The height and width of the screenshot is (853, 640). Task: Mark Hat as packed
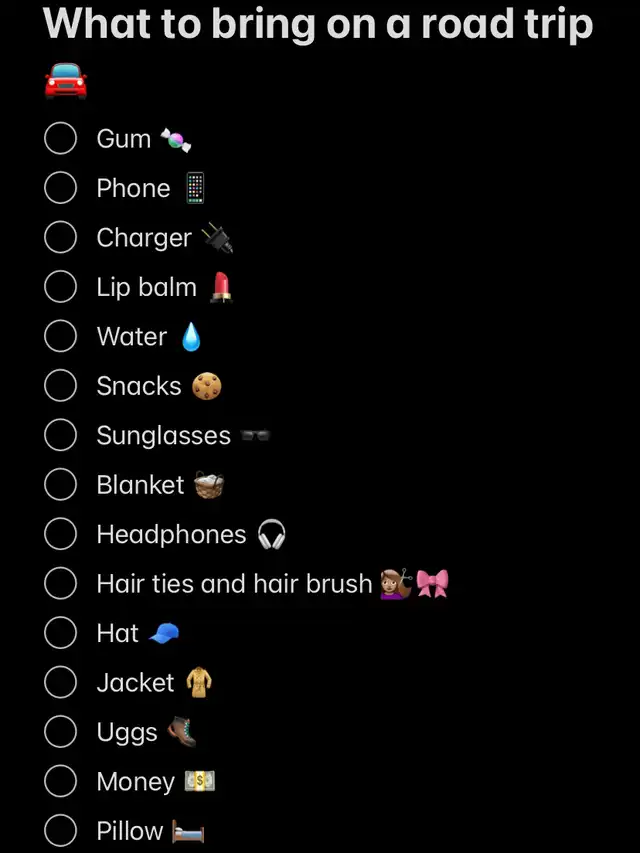[x=61, y=633]
